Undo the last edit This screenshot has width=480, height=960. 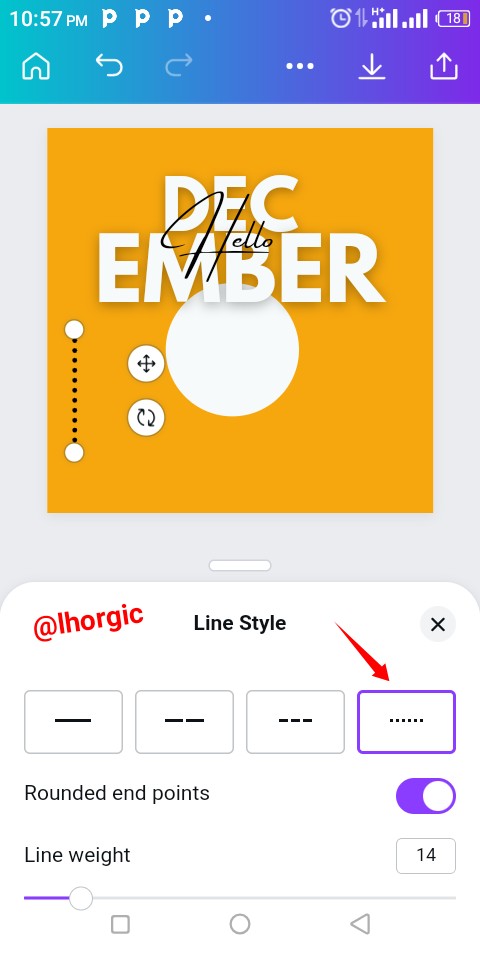coord(110,66)
